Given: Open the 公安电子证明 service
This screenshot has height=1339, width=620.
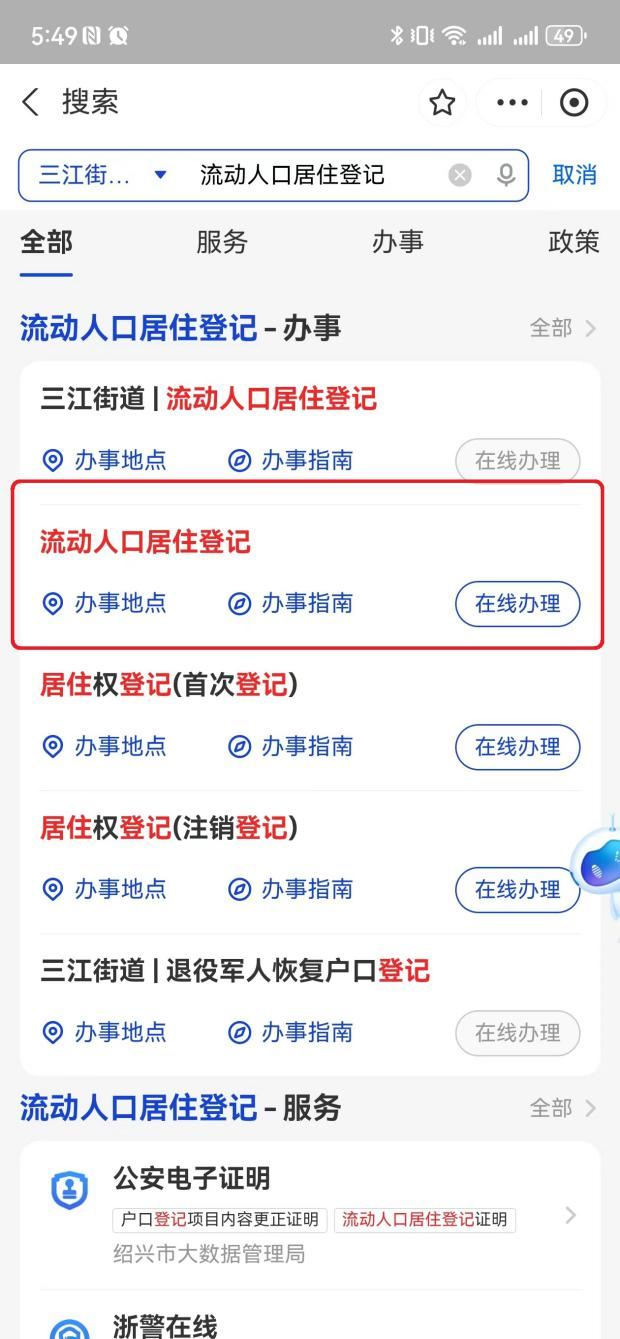Looking at the screenshot, I should point(310,1213).
